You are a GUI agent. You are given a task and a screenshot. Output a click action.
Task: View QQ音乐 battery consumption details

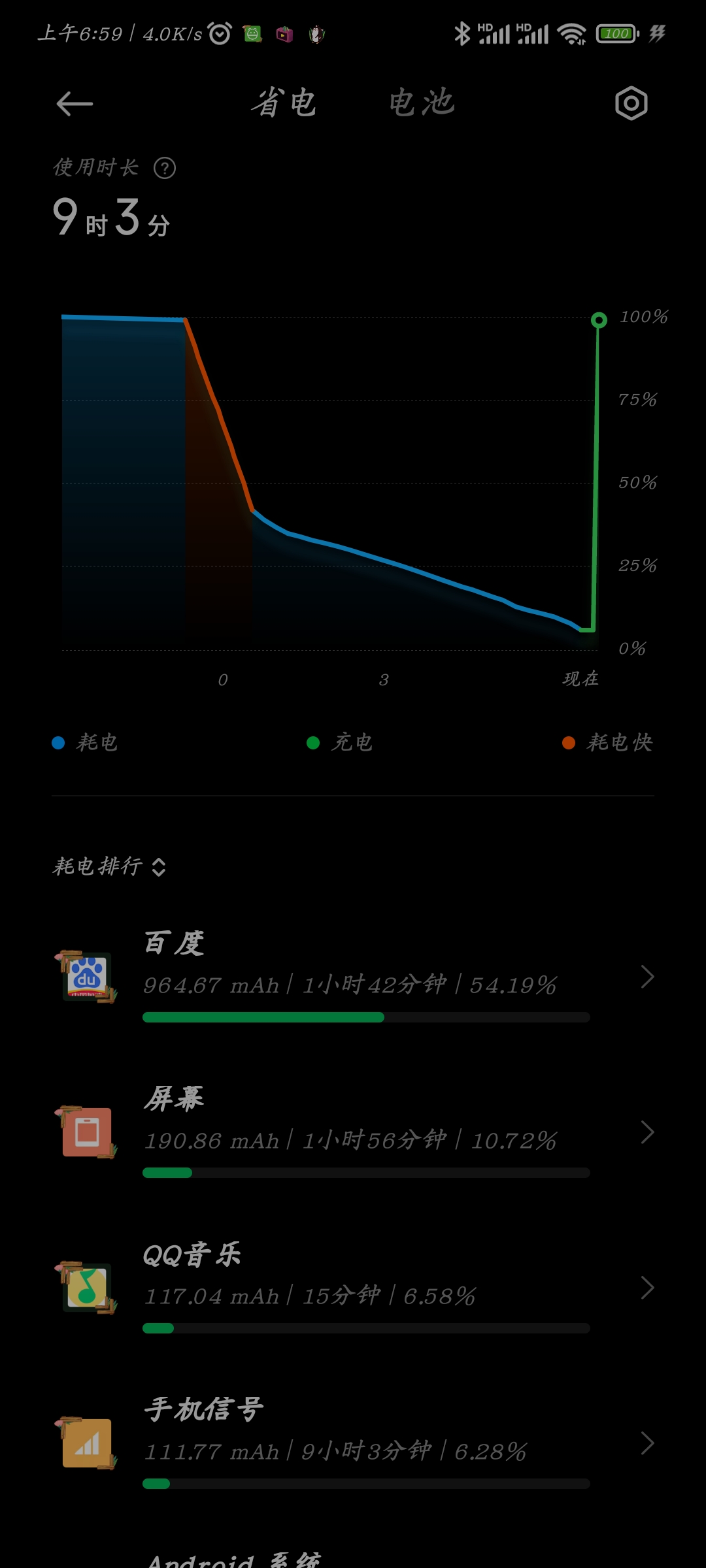pos(353,1288)
